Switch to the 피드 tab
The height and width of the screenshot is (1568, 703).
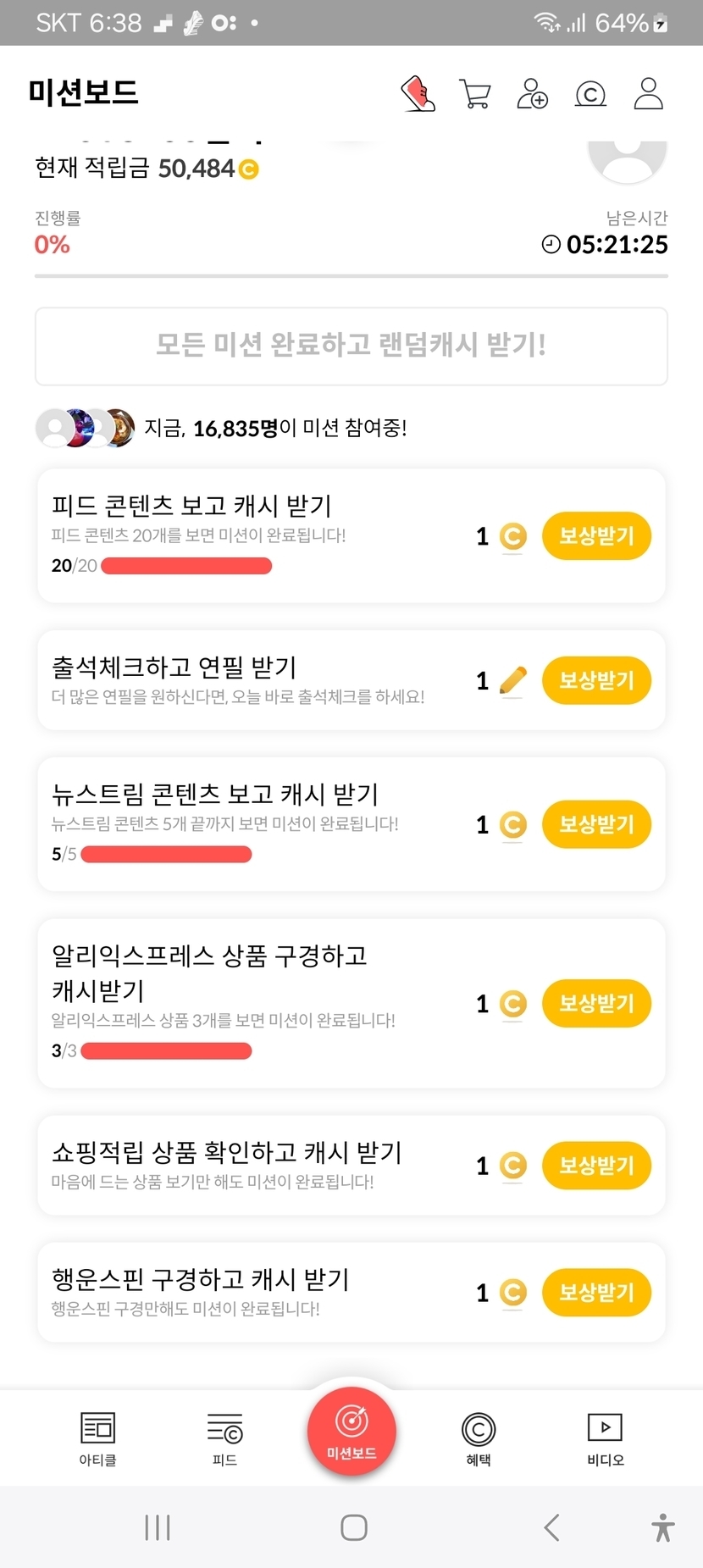224,1438
